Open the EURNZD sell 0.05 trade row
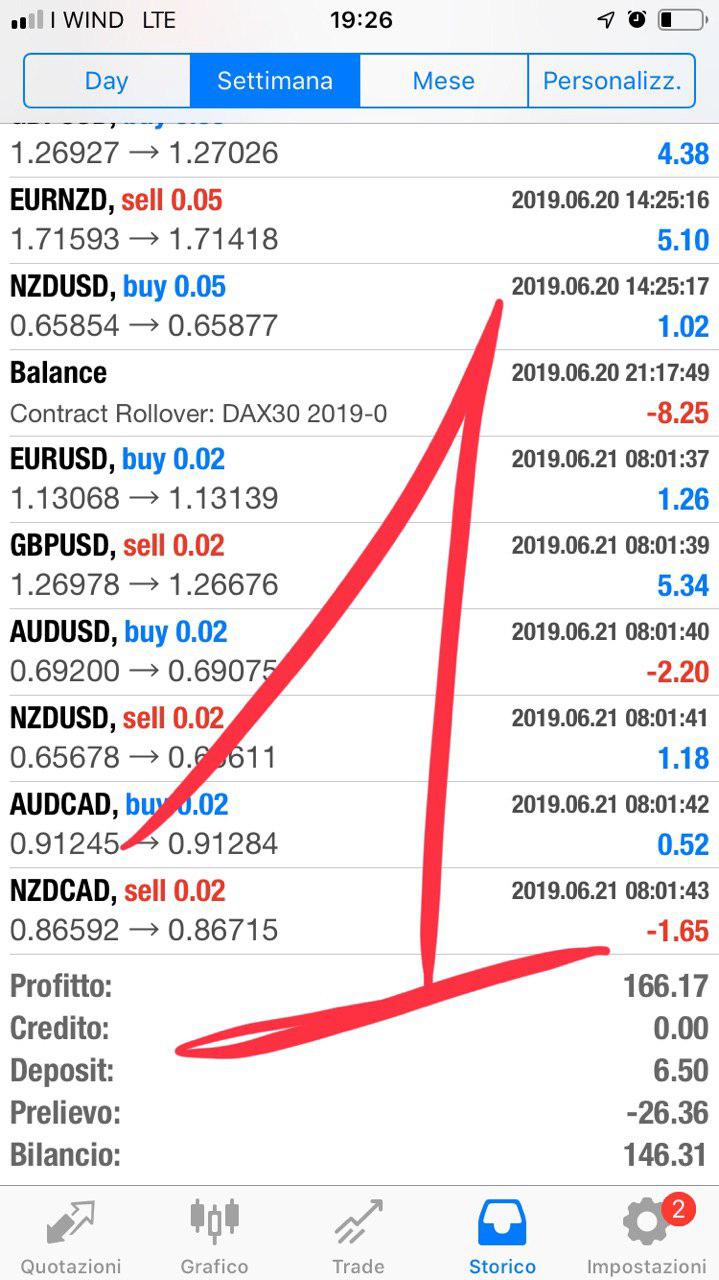The height and width of the screenshot is (1280, 719). (359, 221)
